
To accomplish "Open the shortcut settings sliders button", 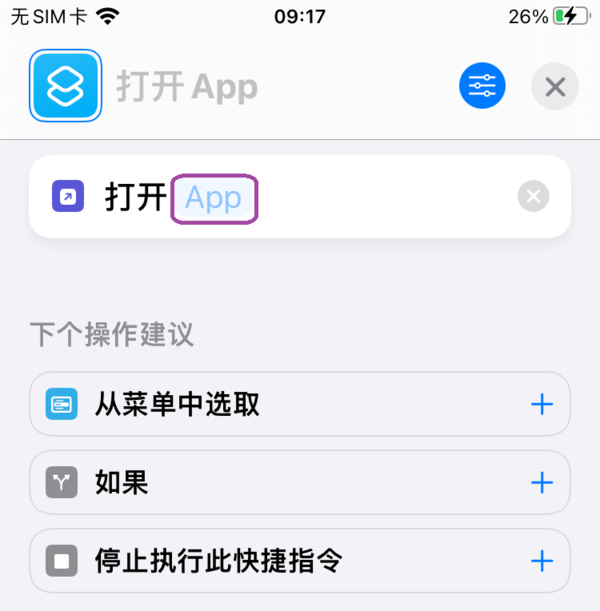I will pyautogui.click(x=482, y=86).
